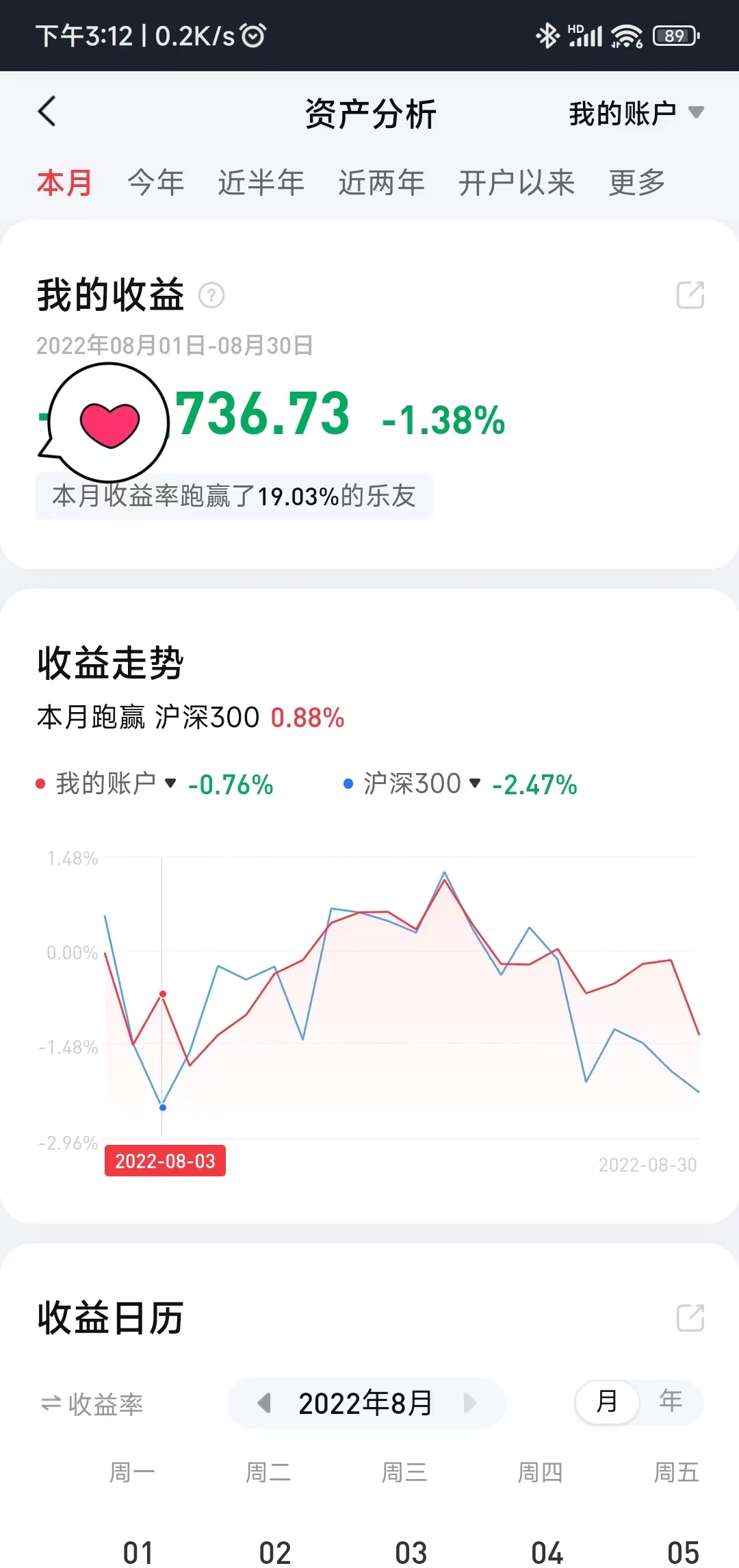This screenshot has width=739, height=1568.
Task: Toggle the 收益率 display mode
Action: click(92, 1404)
